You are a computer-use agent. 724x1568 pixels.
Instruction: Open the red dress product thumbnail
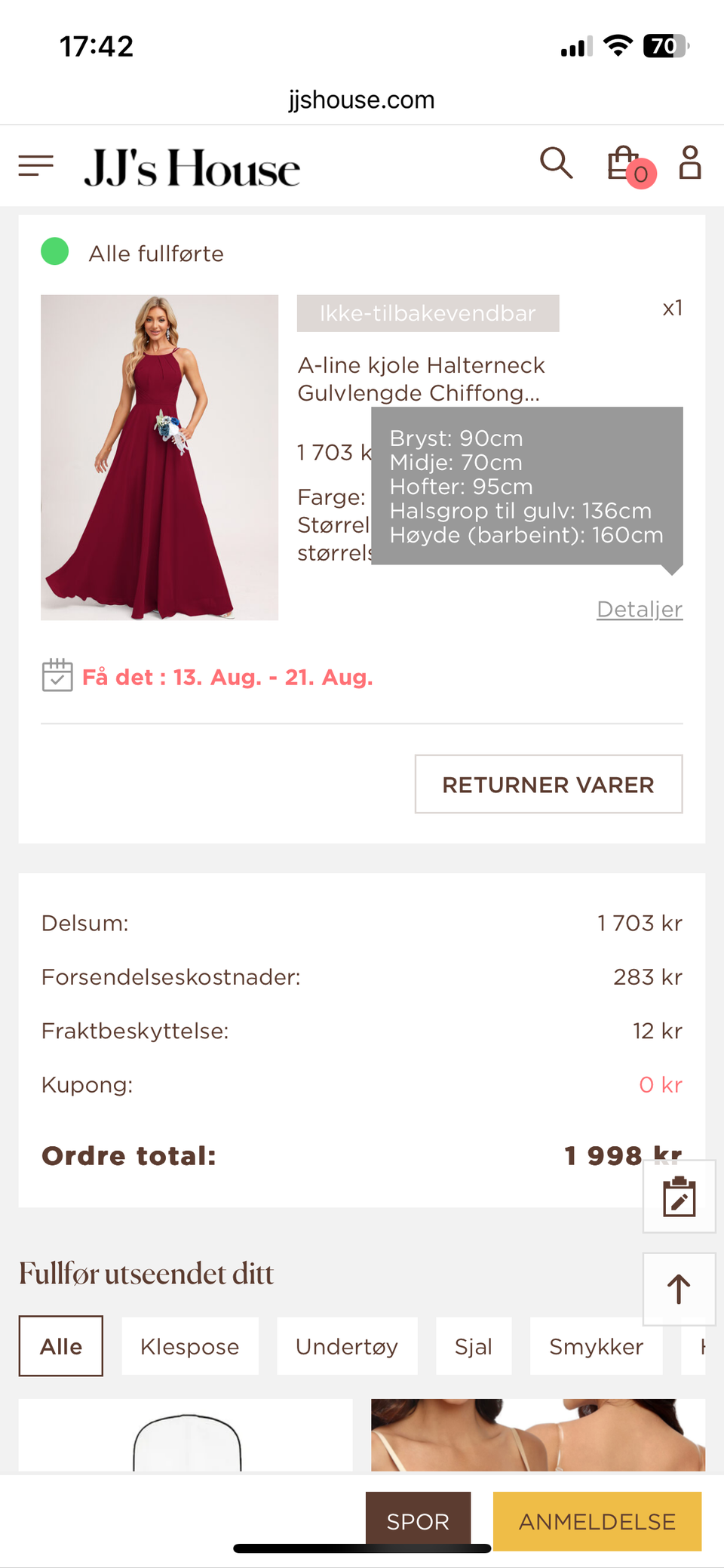tap(159, 457)
